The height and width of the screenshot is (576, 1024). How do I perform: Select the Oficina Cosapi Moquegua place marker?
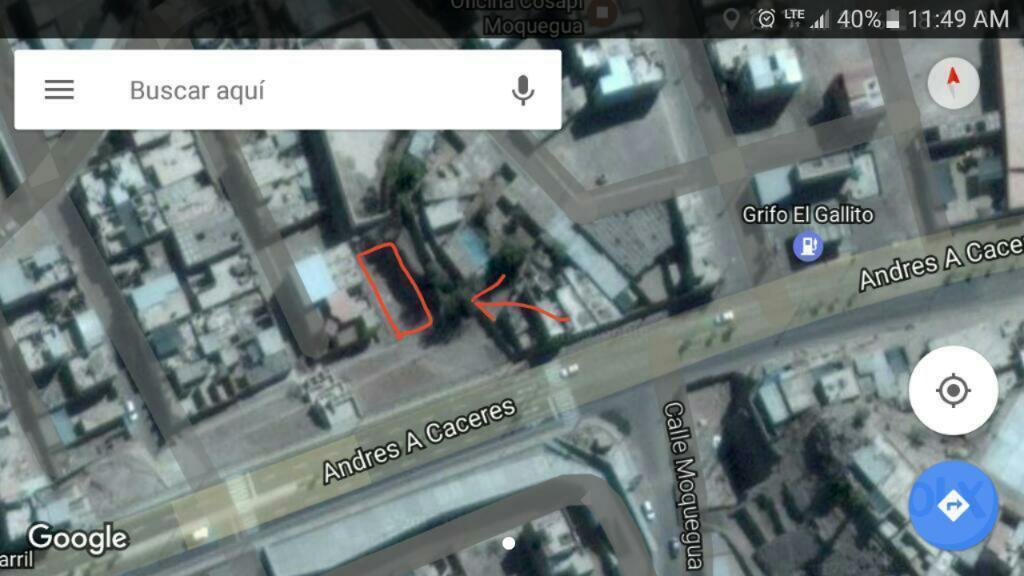coord(602,13)
